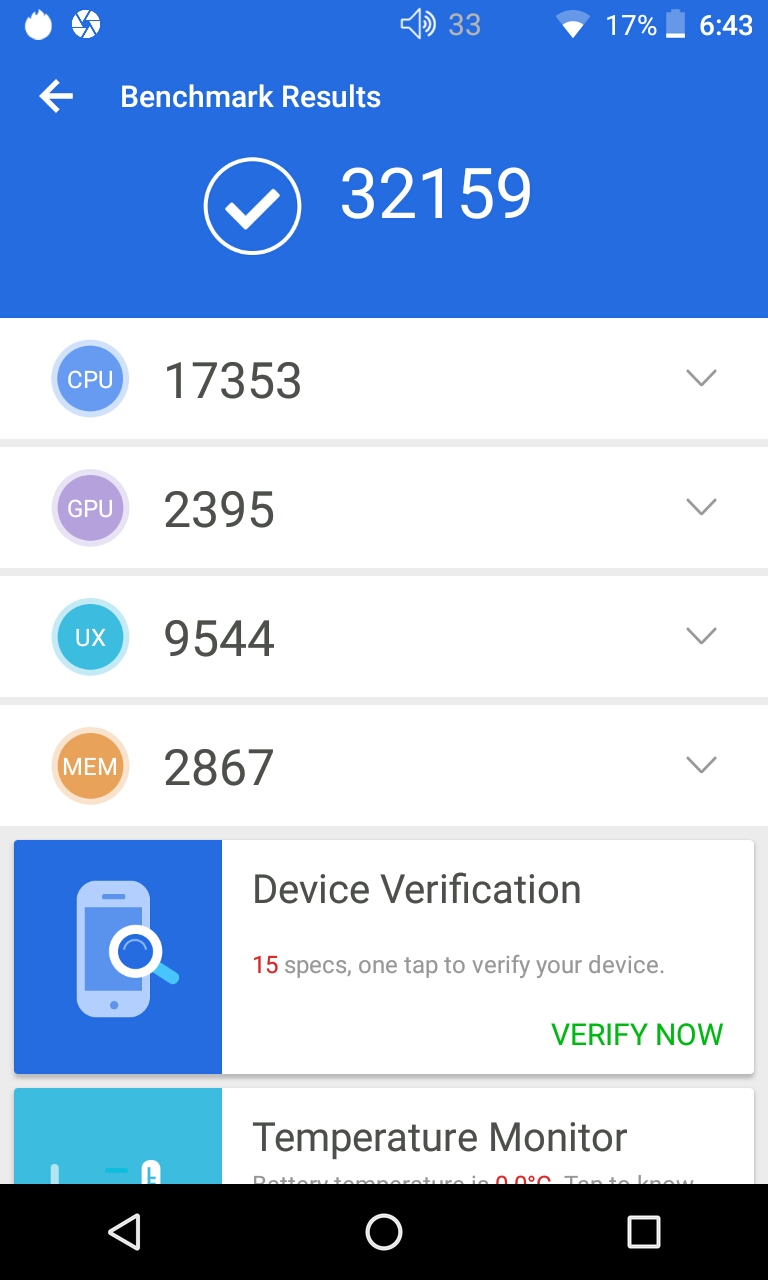This screenshot has height=1280, width=768.
Task: Open recent apps from the navigation bar
Action: click(643, 1232)
